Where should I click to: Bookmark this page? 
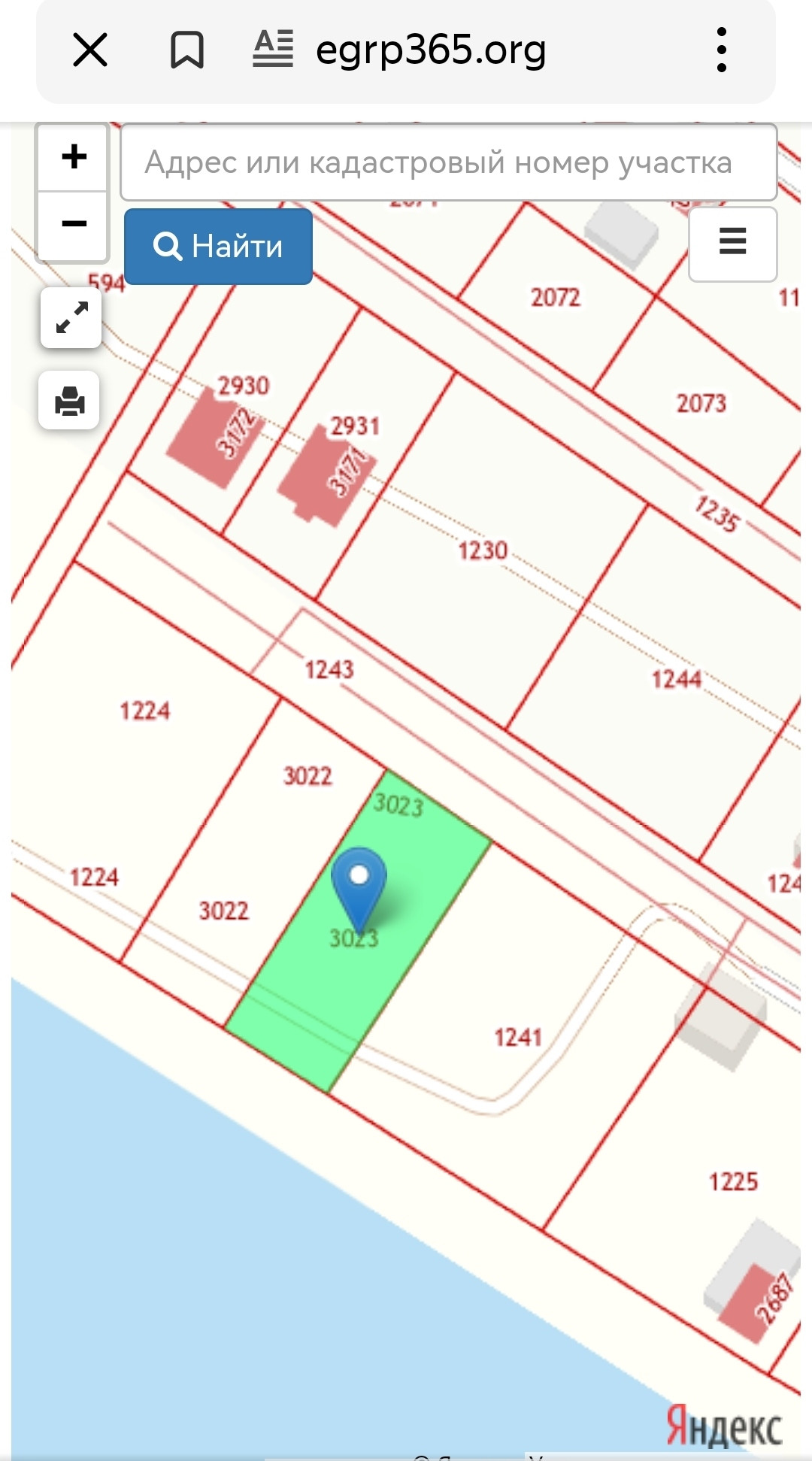click(186, 50)
